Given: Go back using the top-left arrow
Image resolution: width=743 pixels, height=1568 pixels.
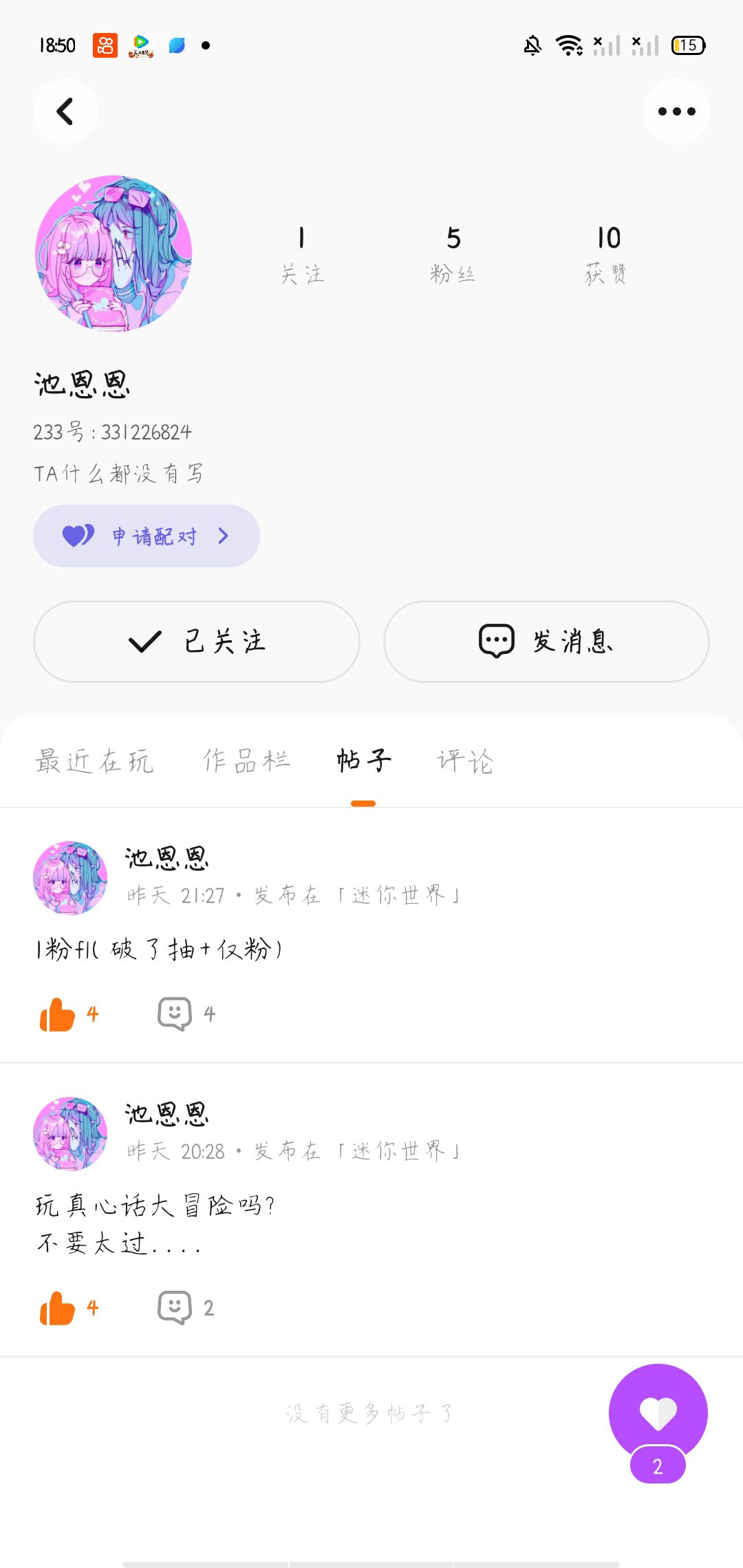Looking at the screenshot, I should [65, 111].
